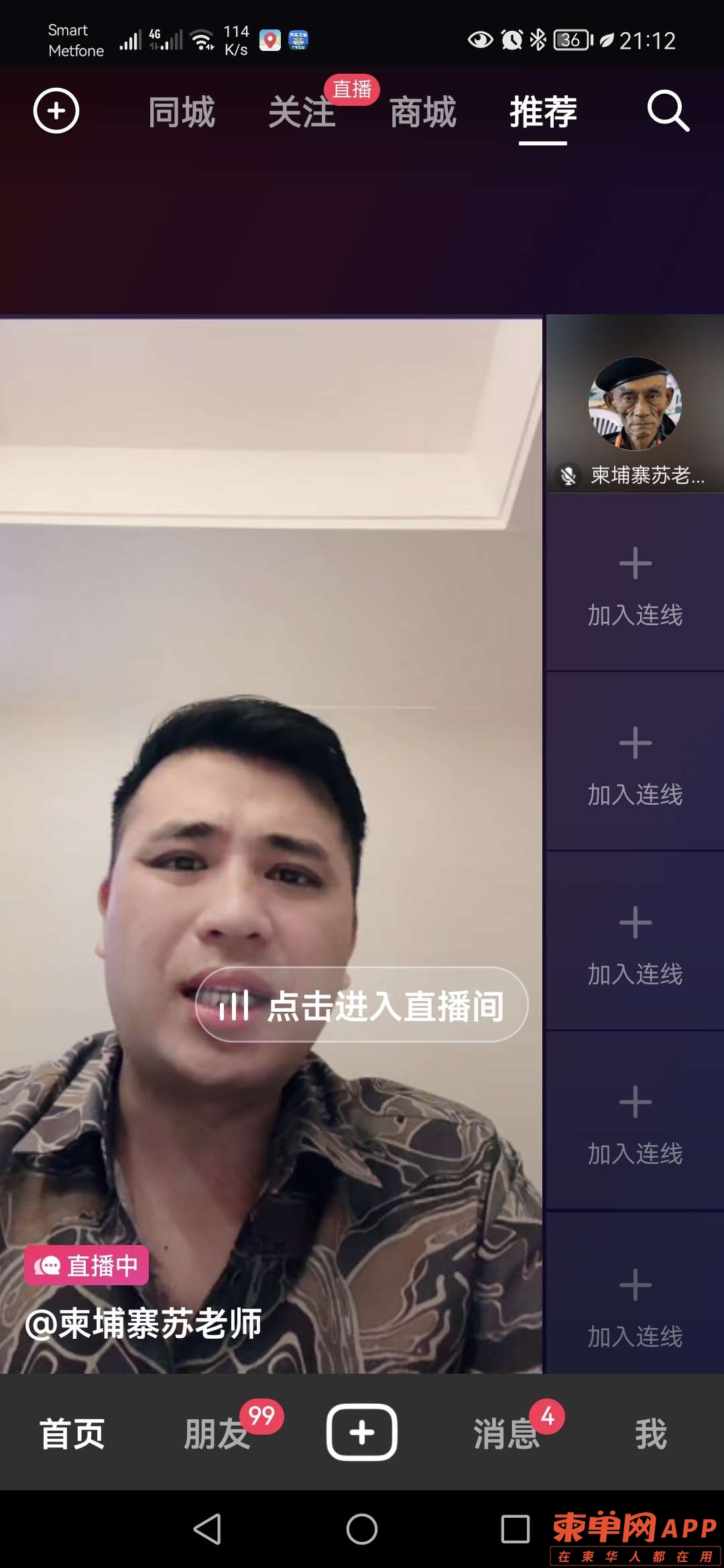Open the search magnifier
This screenshot has height=1568, width=724.
[668, 111]
